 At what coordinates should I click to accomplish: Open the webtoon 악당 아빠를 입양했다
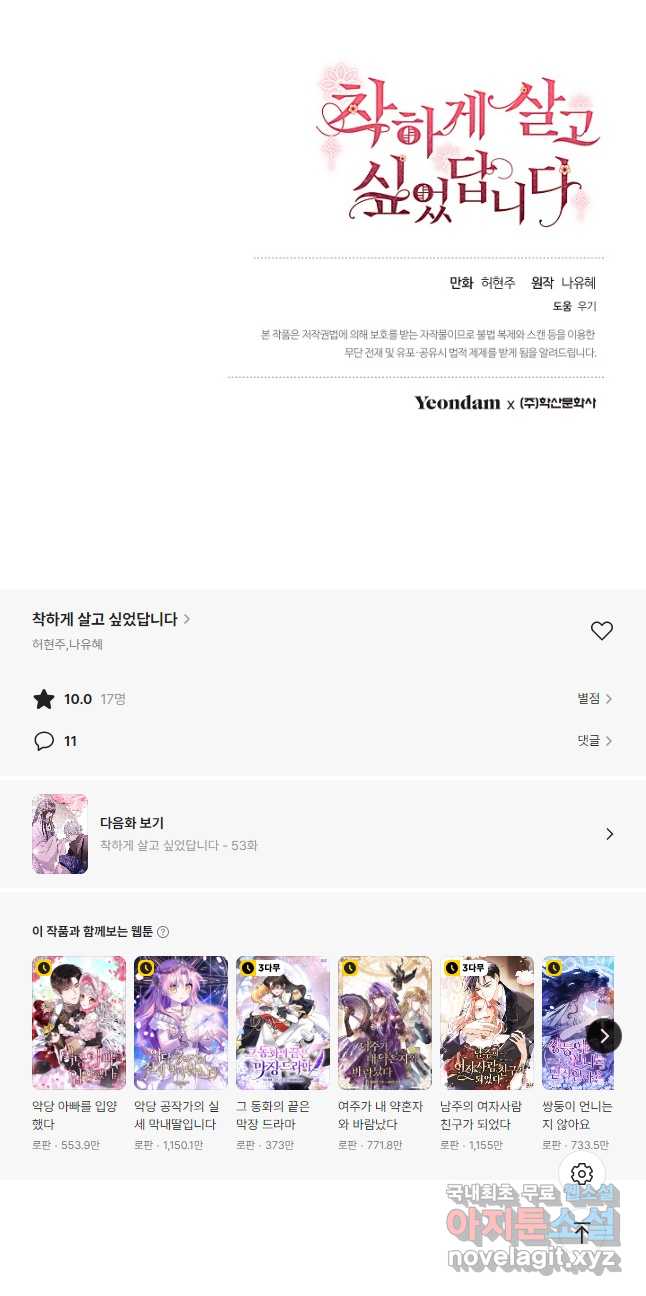[79, 1022]
